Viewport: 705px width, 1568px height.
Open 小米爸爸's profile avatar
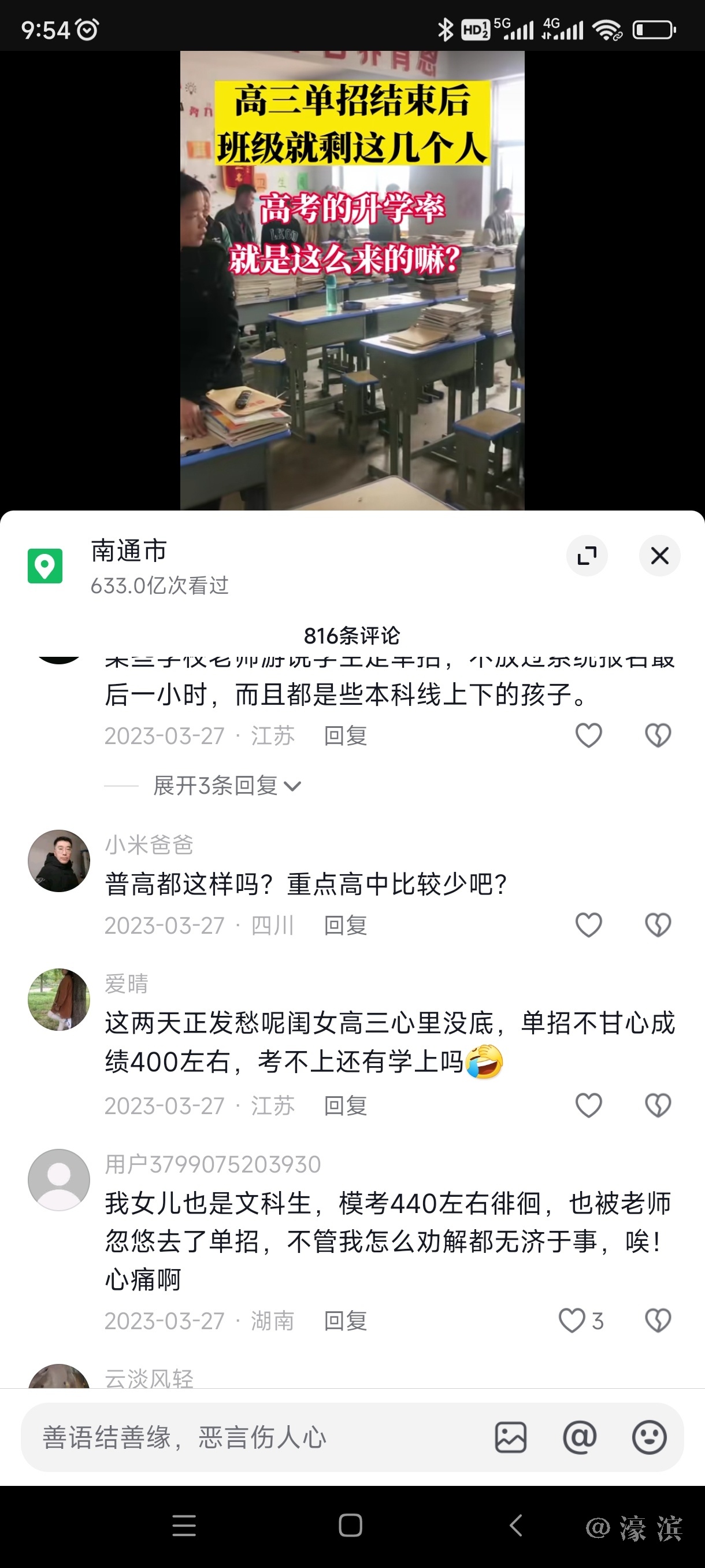(x=59, y=861)
